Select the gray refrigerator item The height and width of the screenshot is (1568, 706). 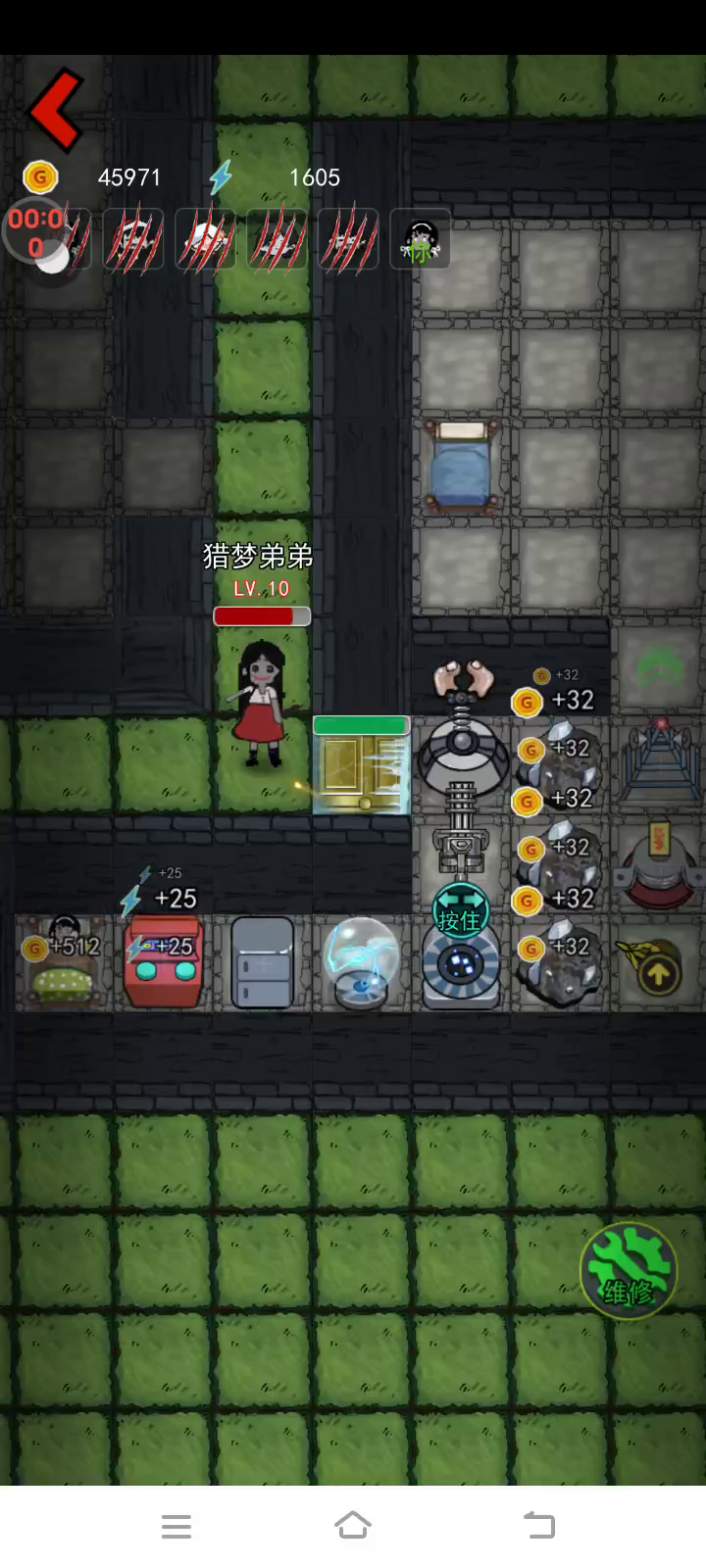pos(263,963)
